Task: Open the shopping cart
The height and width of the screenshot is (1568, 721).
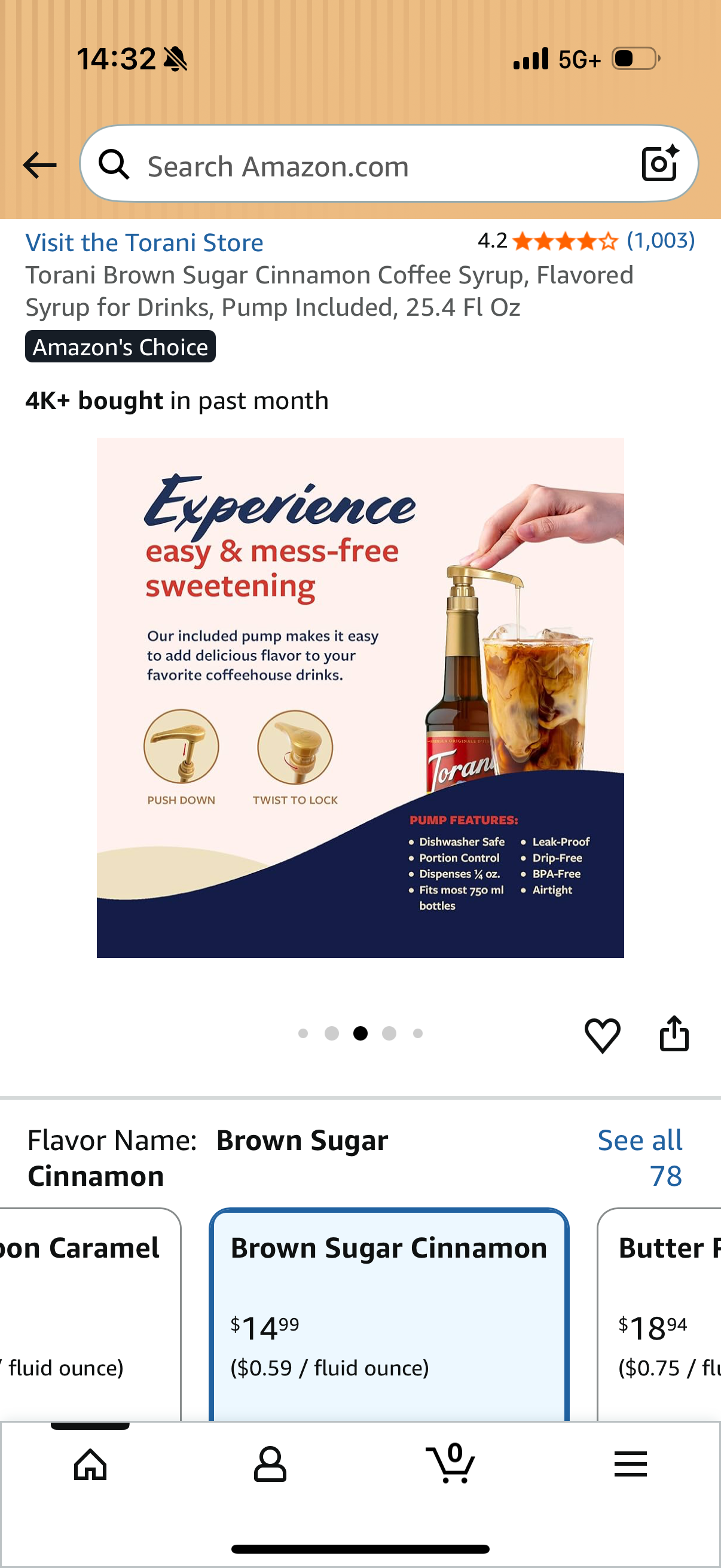Action: (451, 1463)
